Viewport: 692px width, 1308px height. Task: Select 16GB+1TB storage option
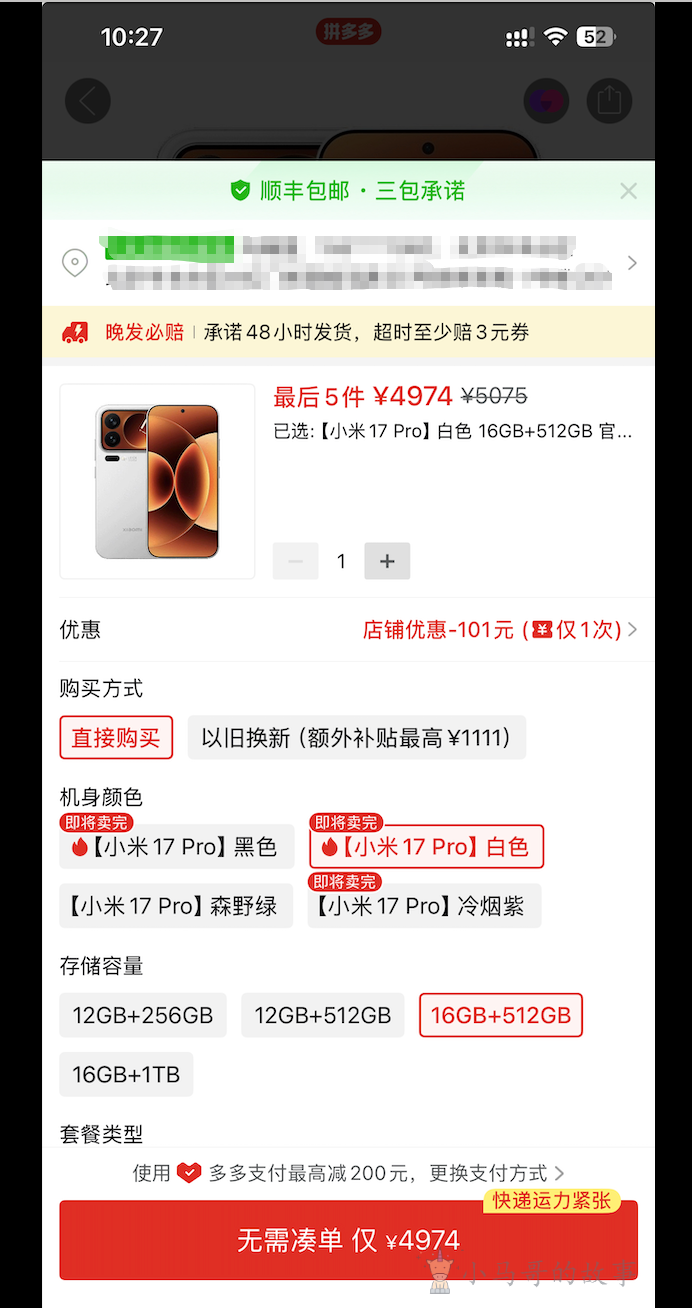pyautogui.click(x=126, y=1074)
